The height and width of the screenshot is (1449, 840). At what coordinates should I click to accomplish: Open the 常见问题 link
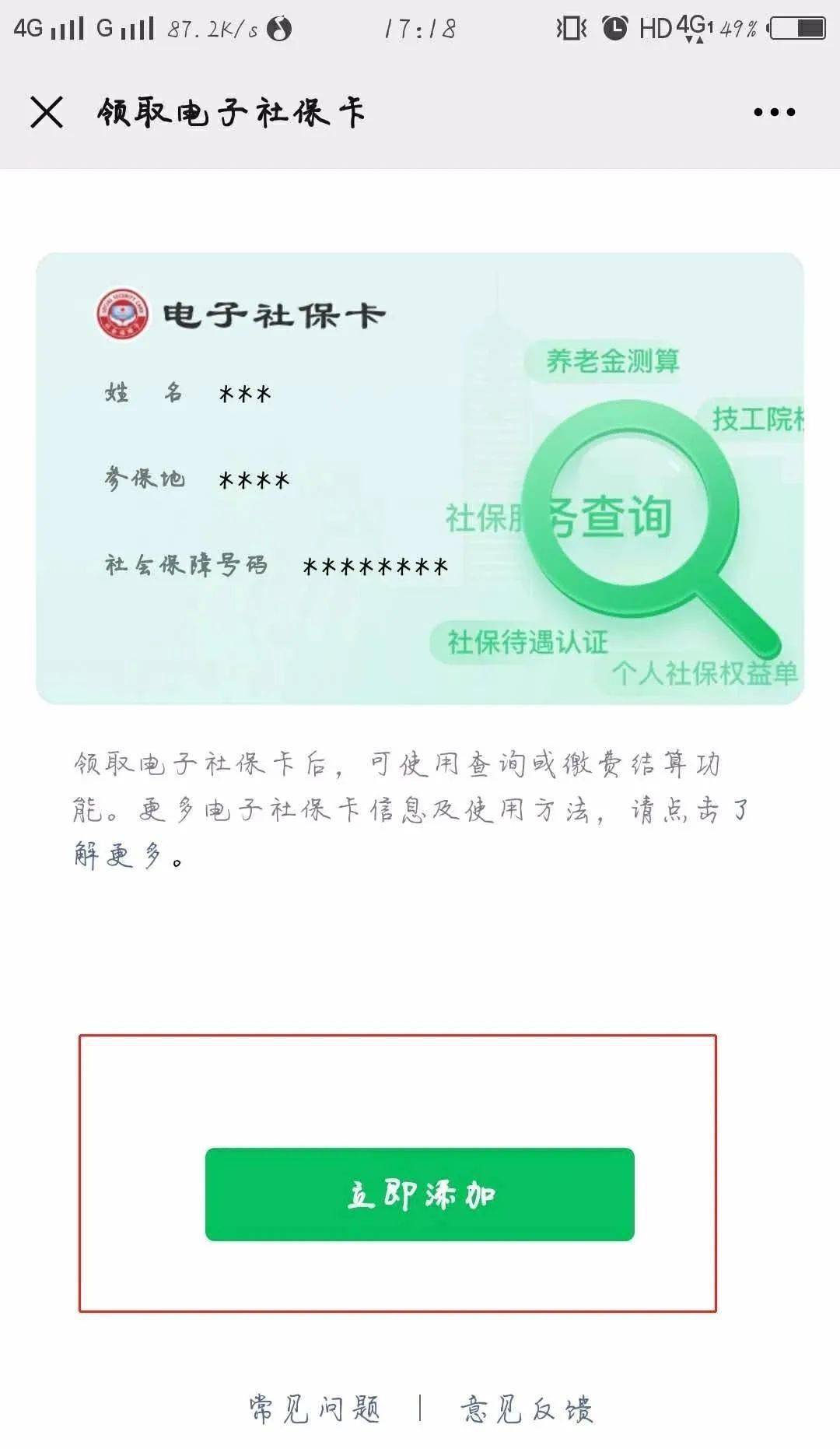tap(314, 1409)
